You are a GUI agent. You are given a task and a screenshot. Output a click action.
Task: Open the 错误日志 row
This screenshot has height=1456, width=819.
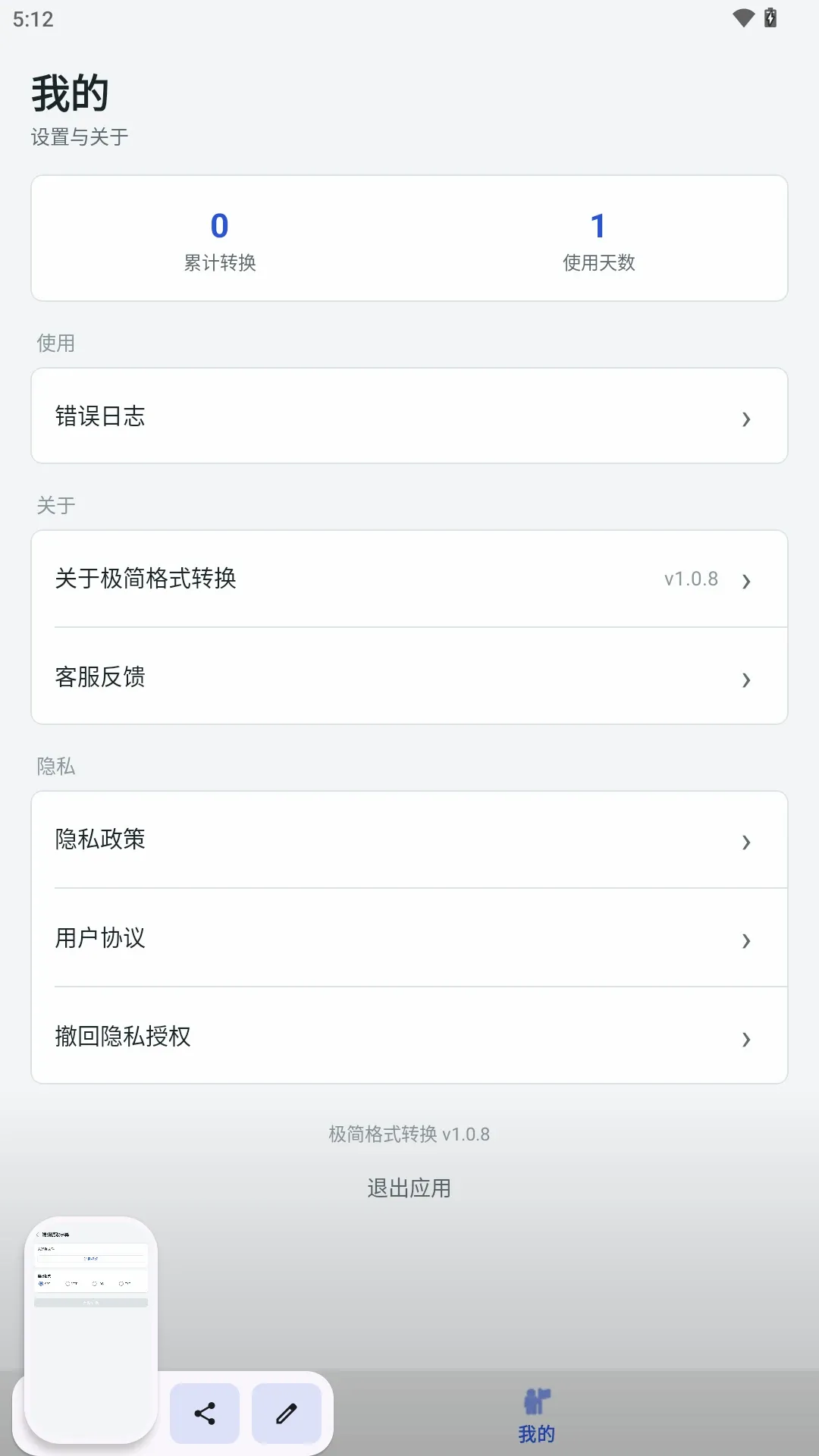point(409,416)
